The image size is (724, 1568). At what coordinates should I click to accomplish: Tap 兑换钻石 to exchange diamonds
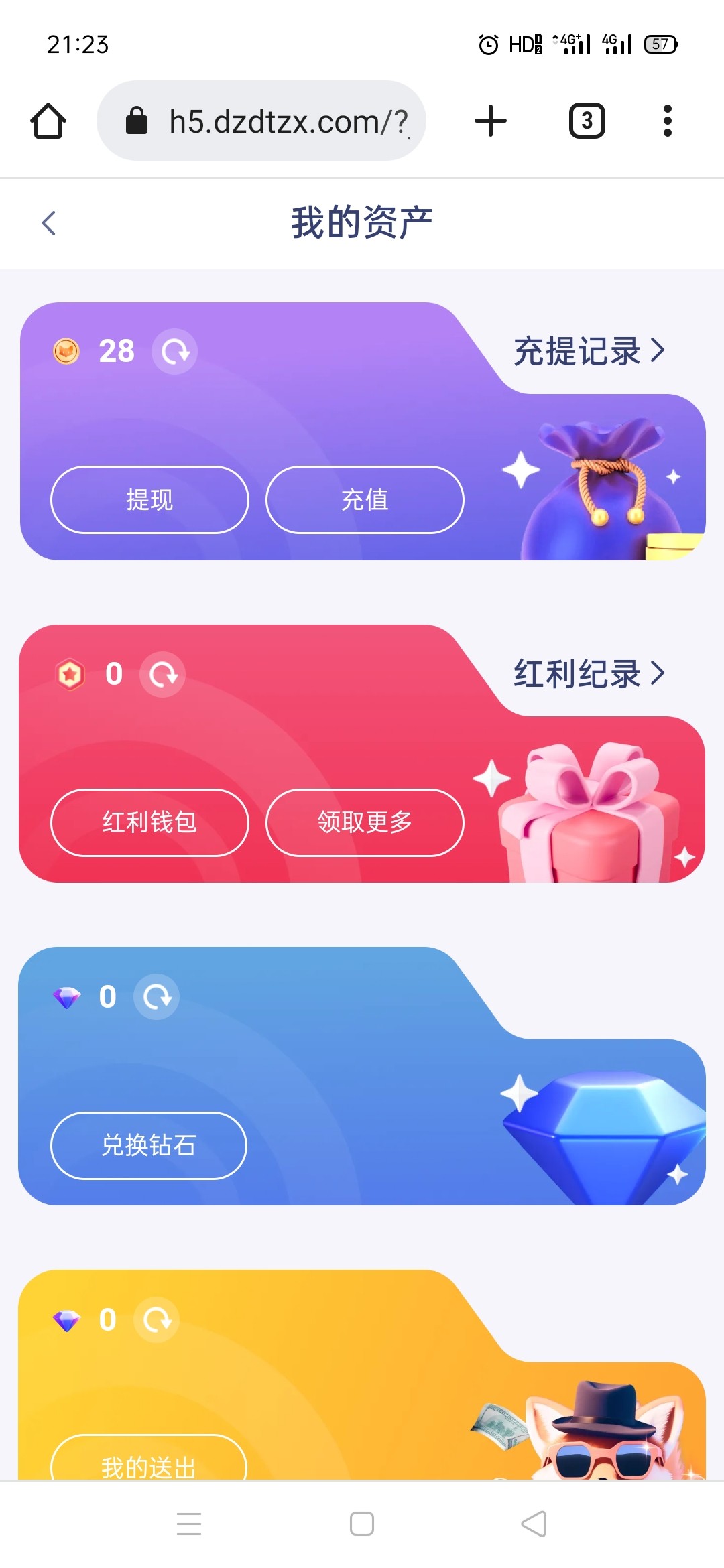click(148, 1145)
